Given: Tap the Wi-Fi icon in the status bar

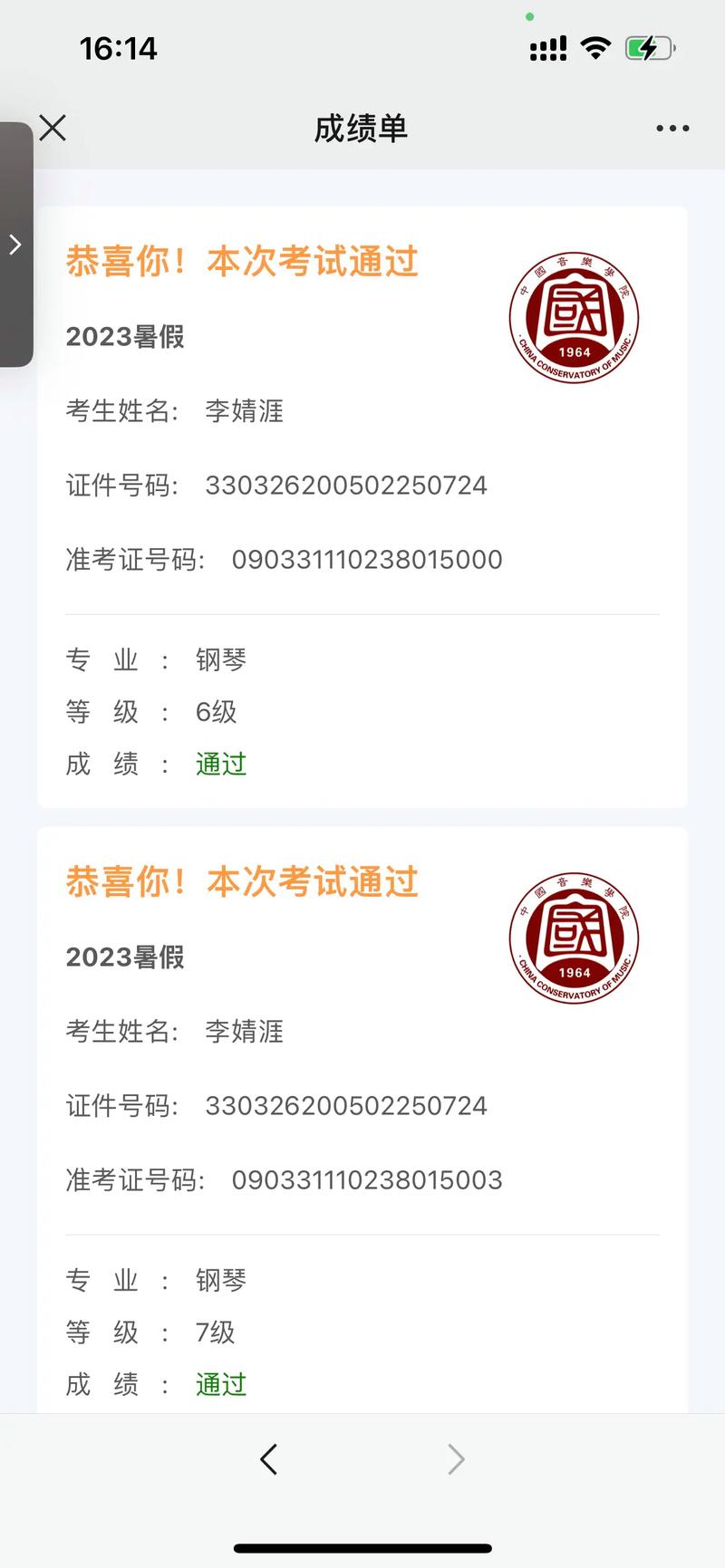Looking at the screenshot, I should coord(595,47).
